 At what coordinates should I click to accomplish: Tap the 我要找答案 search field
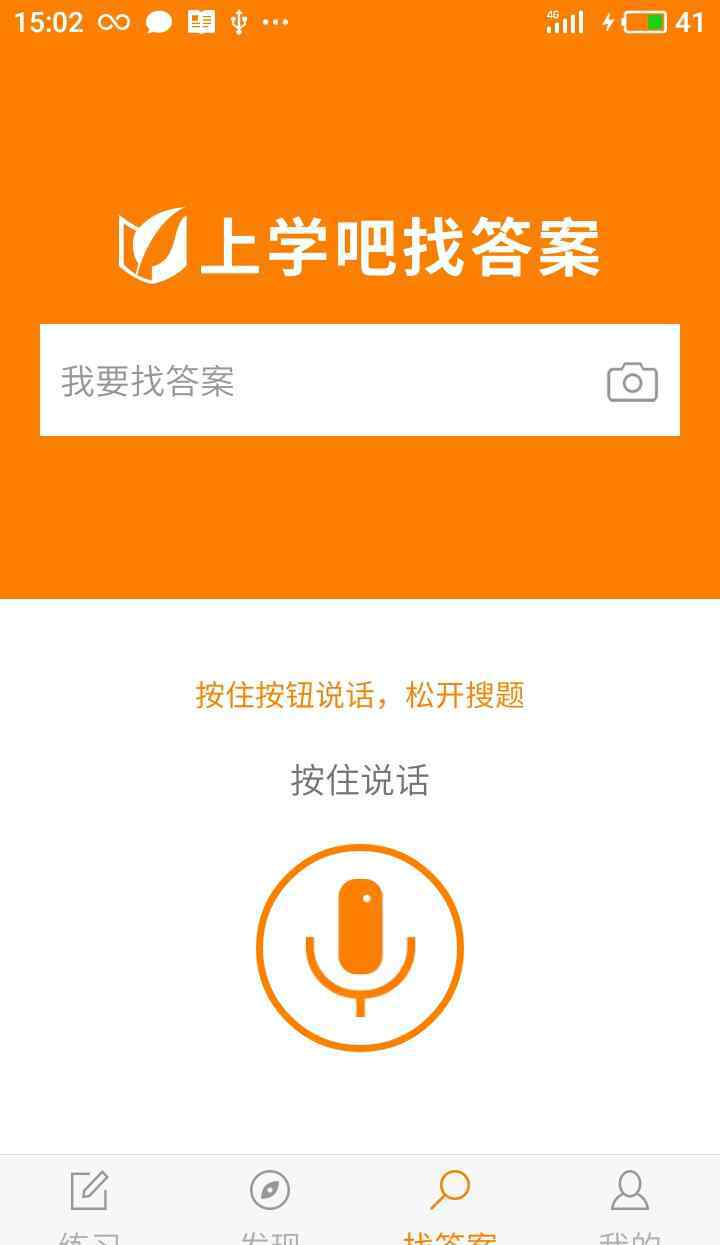coord(360,380)
